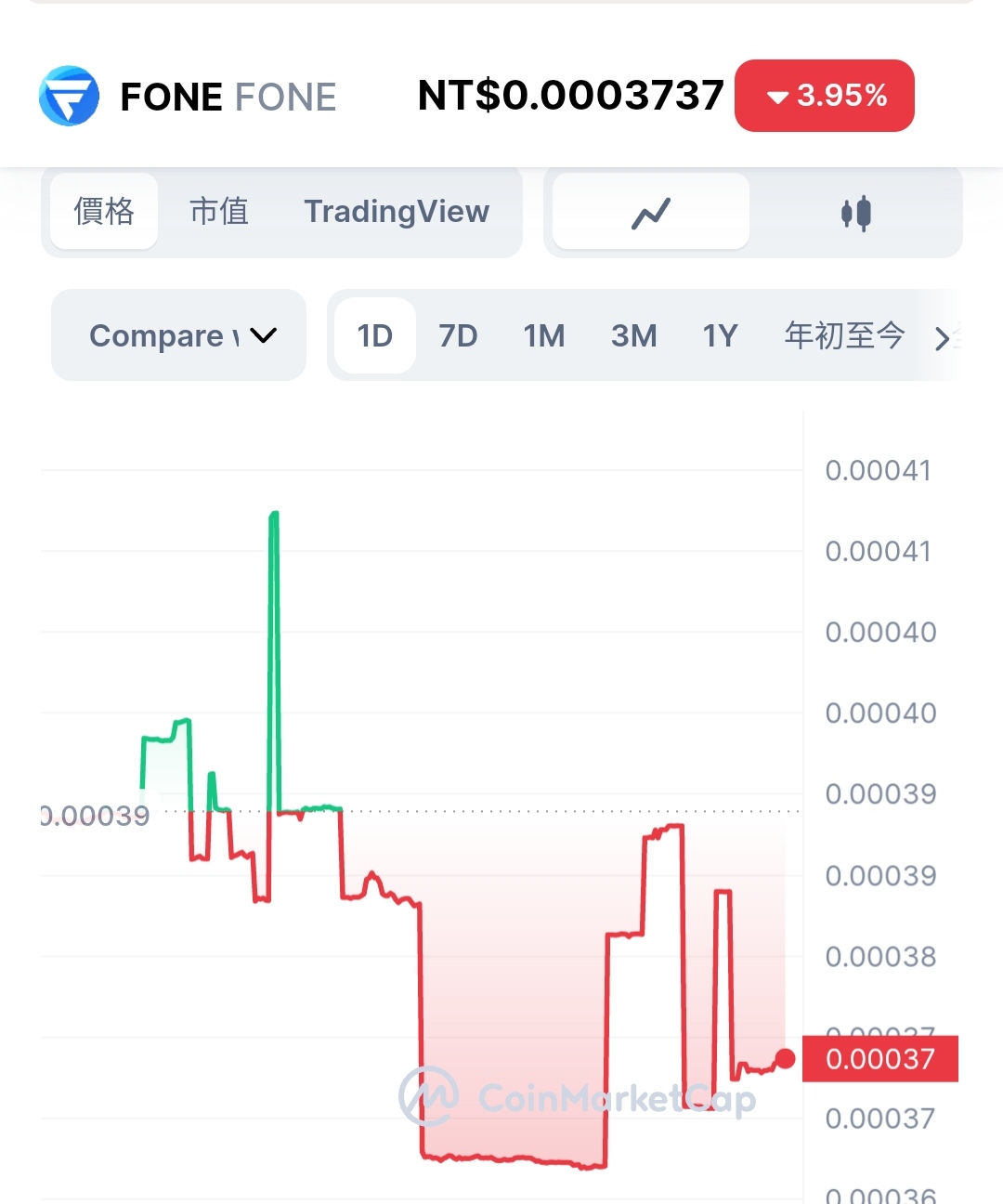View the 1Y time range
Image resolution: width=1003 pixels, height=1204 pixels.
click(x=720, y=335)
